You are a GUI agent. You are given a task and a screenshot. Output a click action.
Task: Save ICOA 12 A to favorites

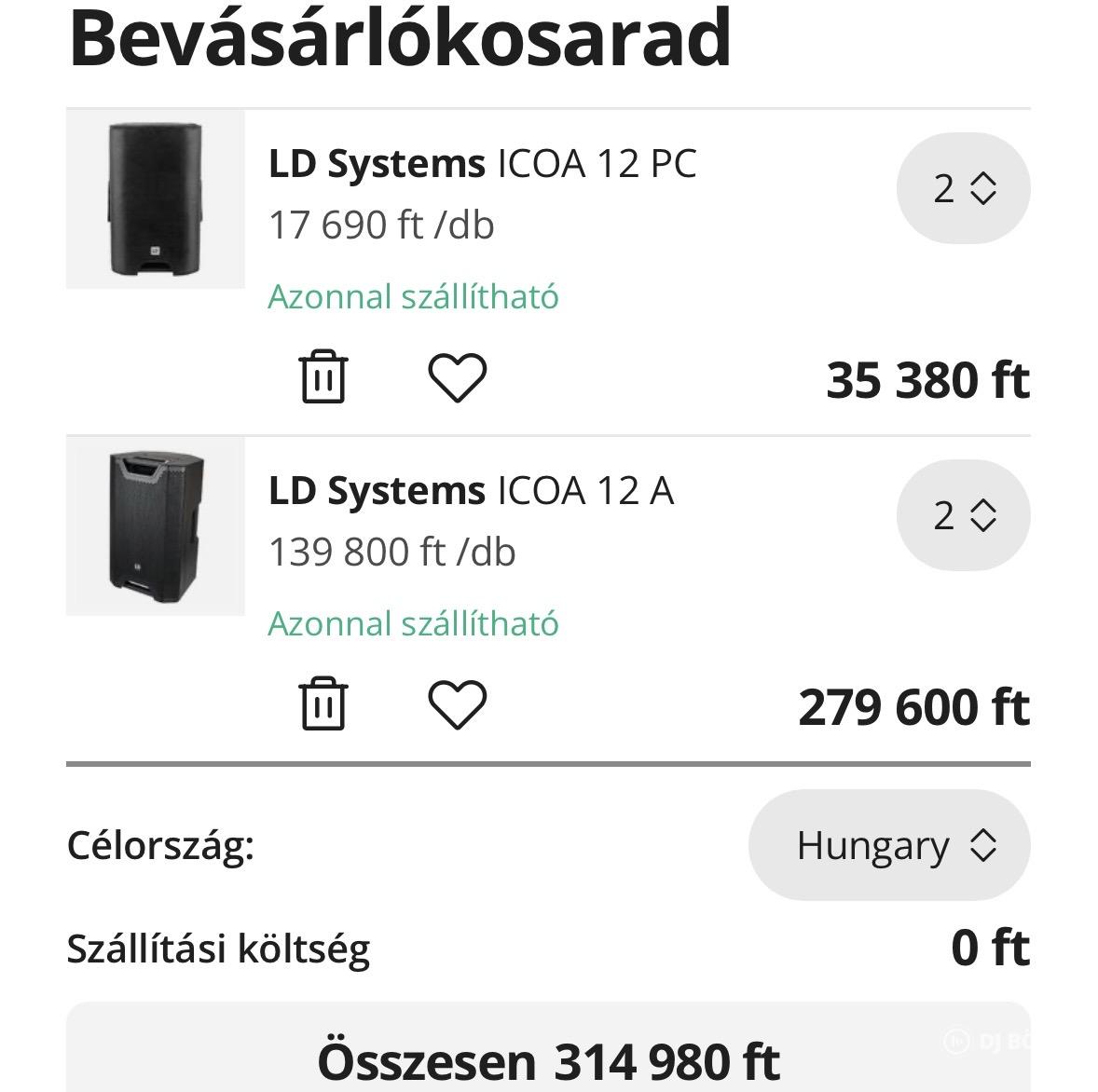tap(457, 704)
